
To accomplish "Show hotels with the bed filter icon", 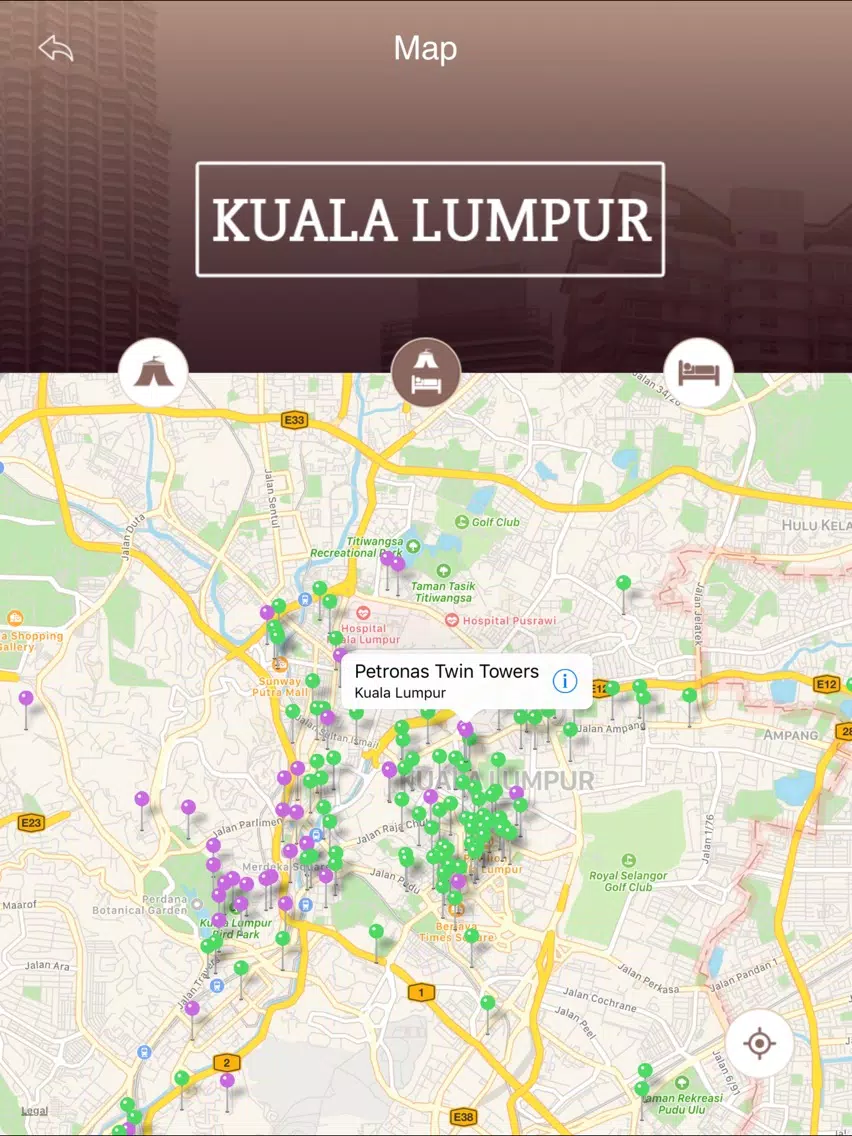I will pos(698,372).
